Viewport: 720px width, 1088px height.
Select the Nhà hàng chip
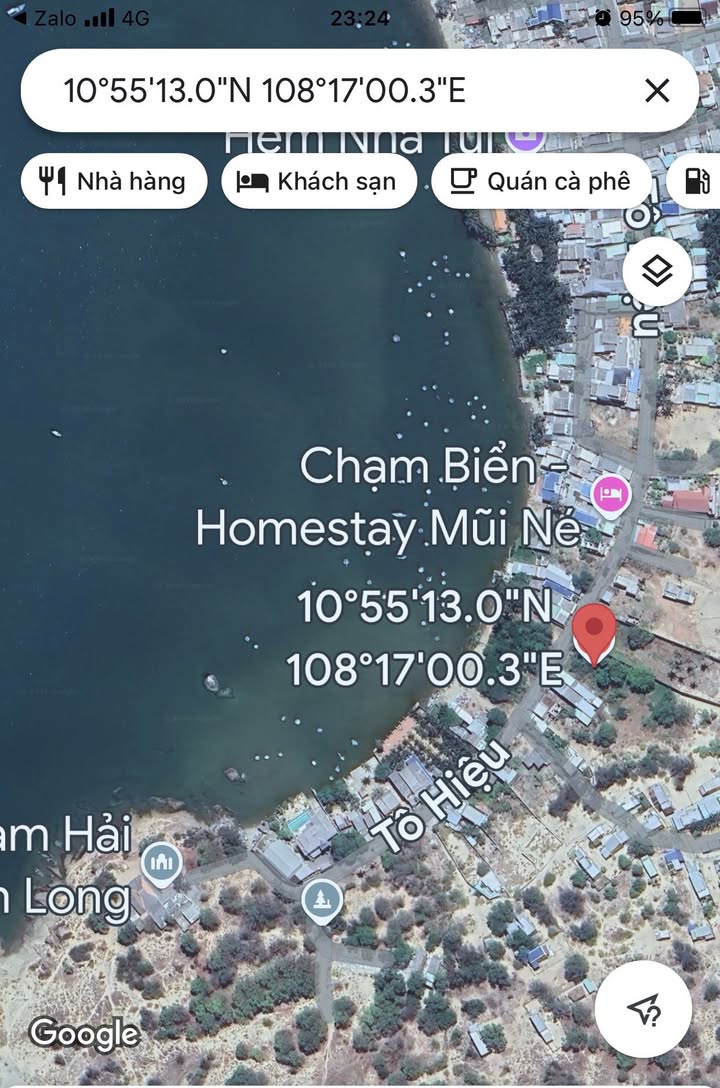(113, 181)
